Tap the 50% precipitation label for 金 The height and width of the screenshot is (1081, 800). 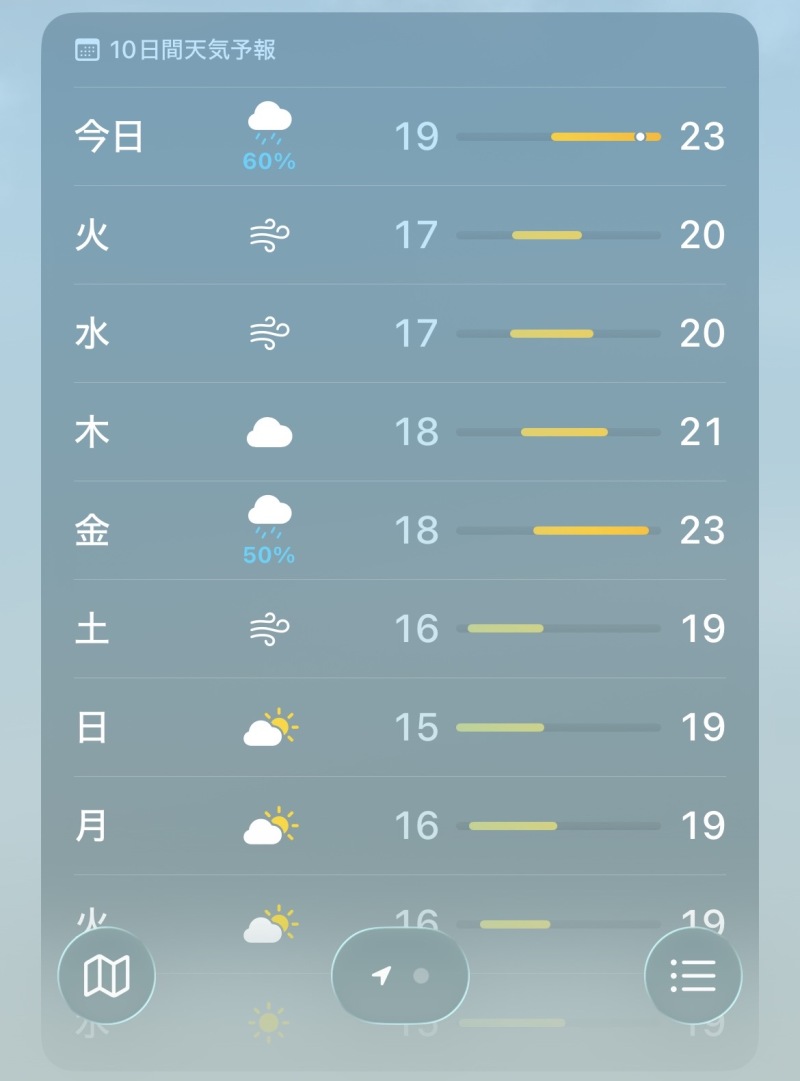[267, 553]
